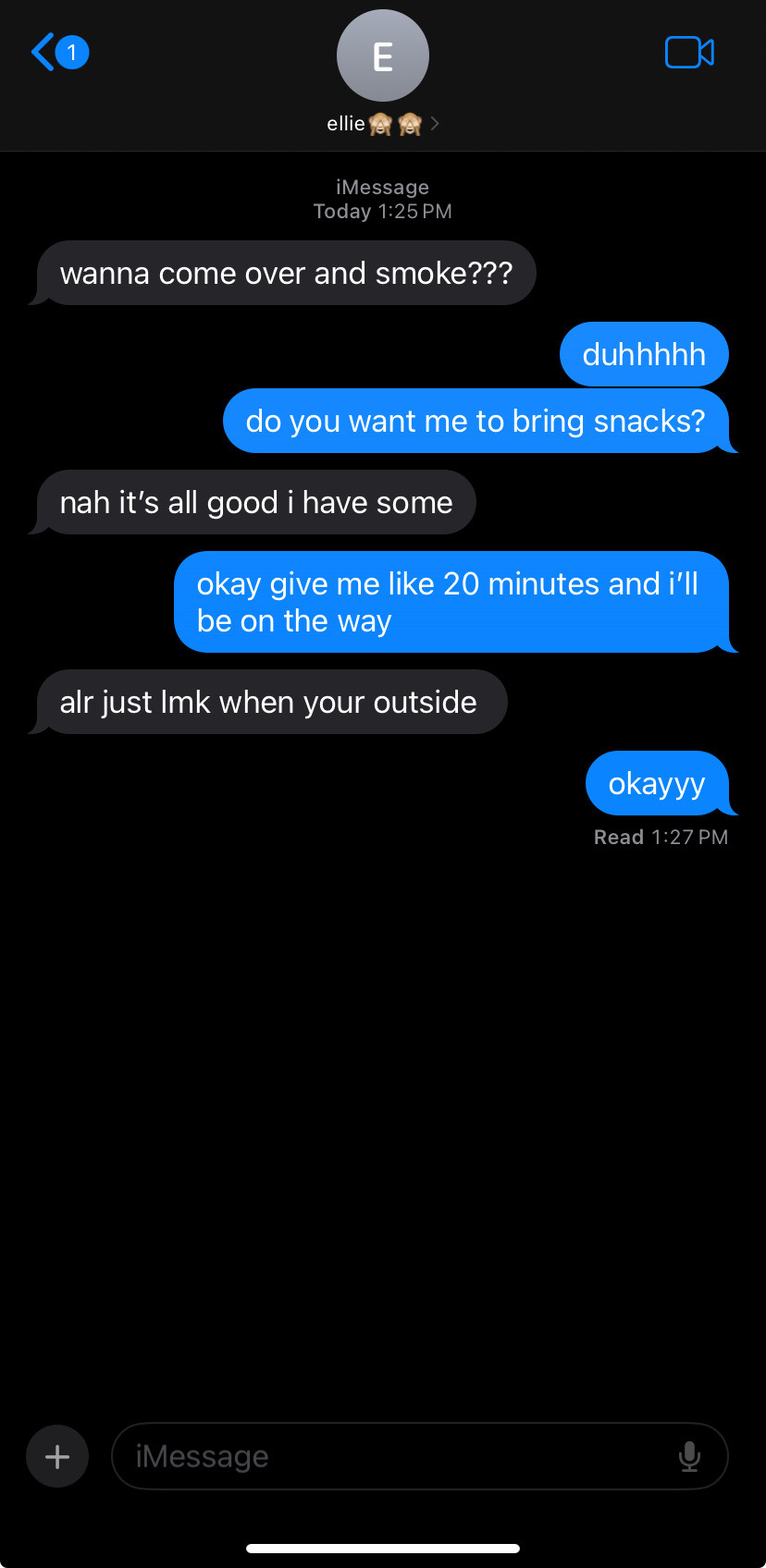Start a FaceTime video call with ellie
The width and height of the screenshot is (766, 1568).
click(x=689, y=53)
